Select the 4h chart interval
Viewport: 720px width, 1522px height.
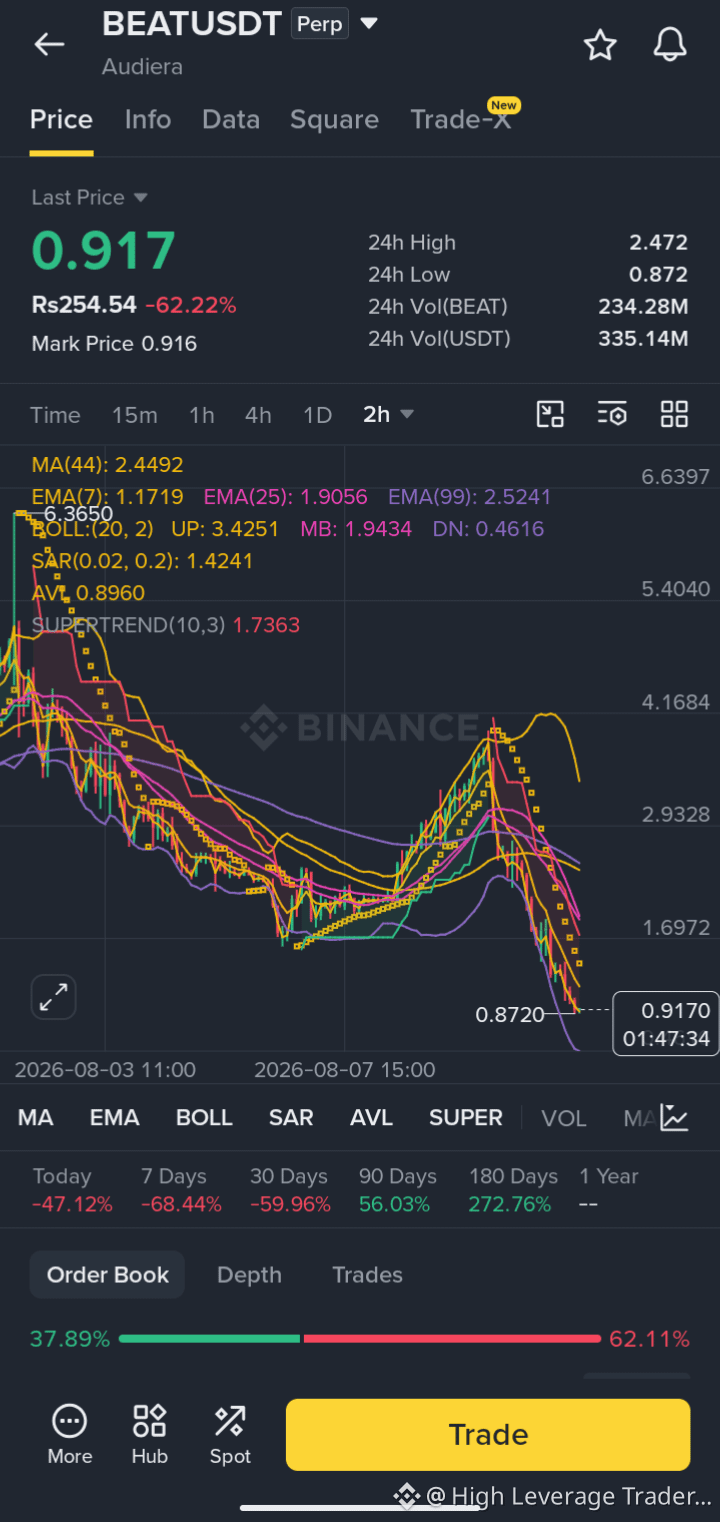[x=258, y=415]
